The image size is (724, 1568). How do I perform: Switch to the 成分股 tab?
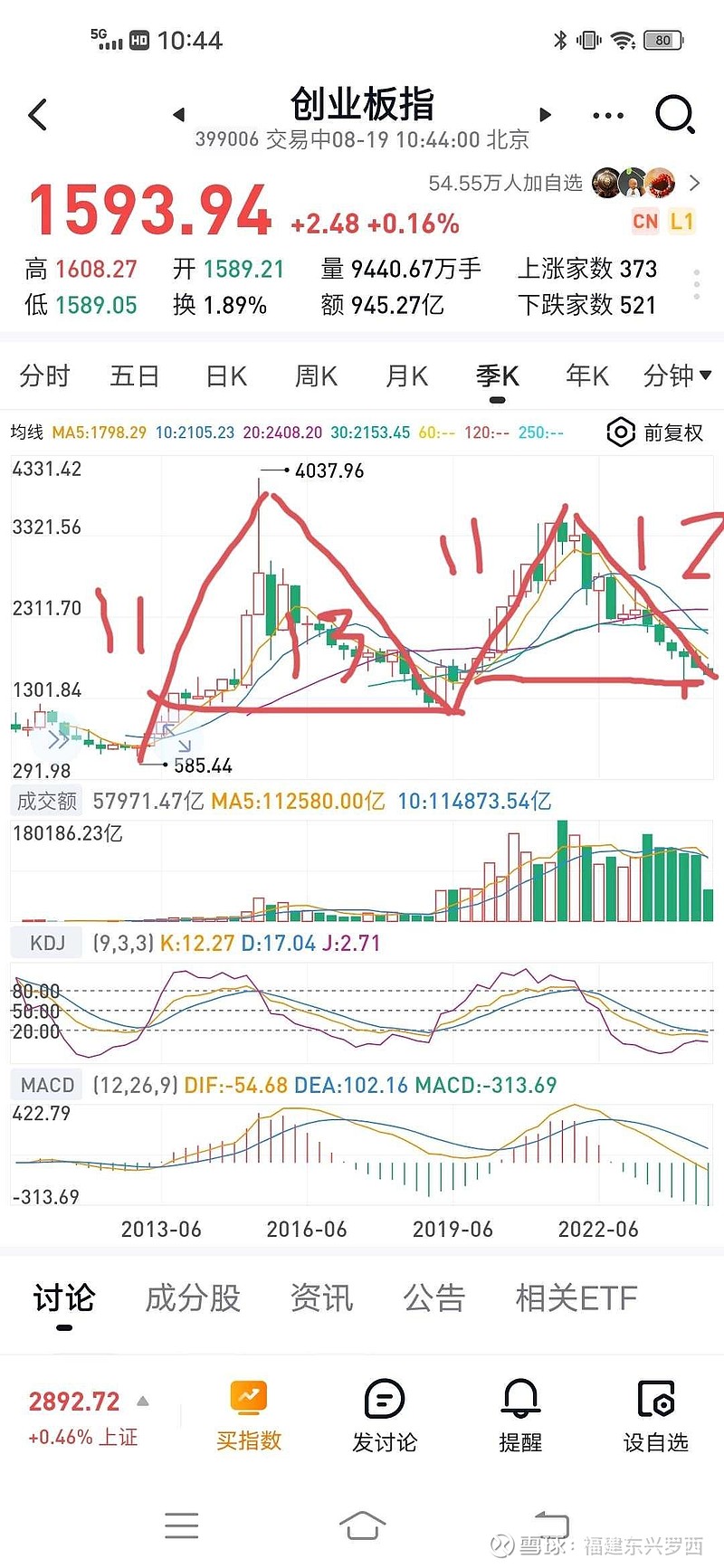tap(193, 1298)
